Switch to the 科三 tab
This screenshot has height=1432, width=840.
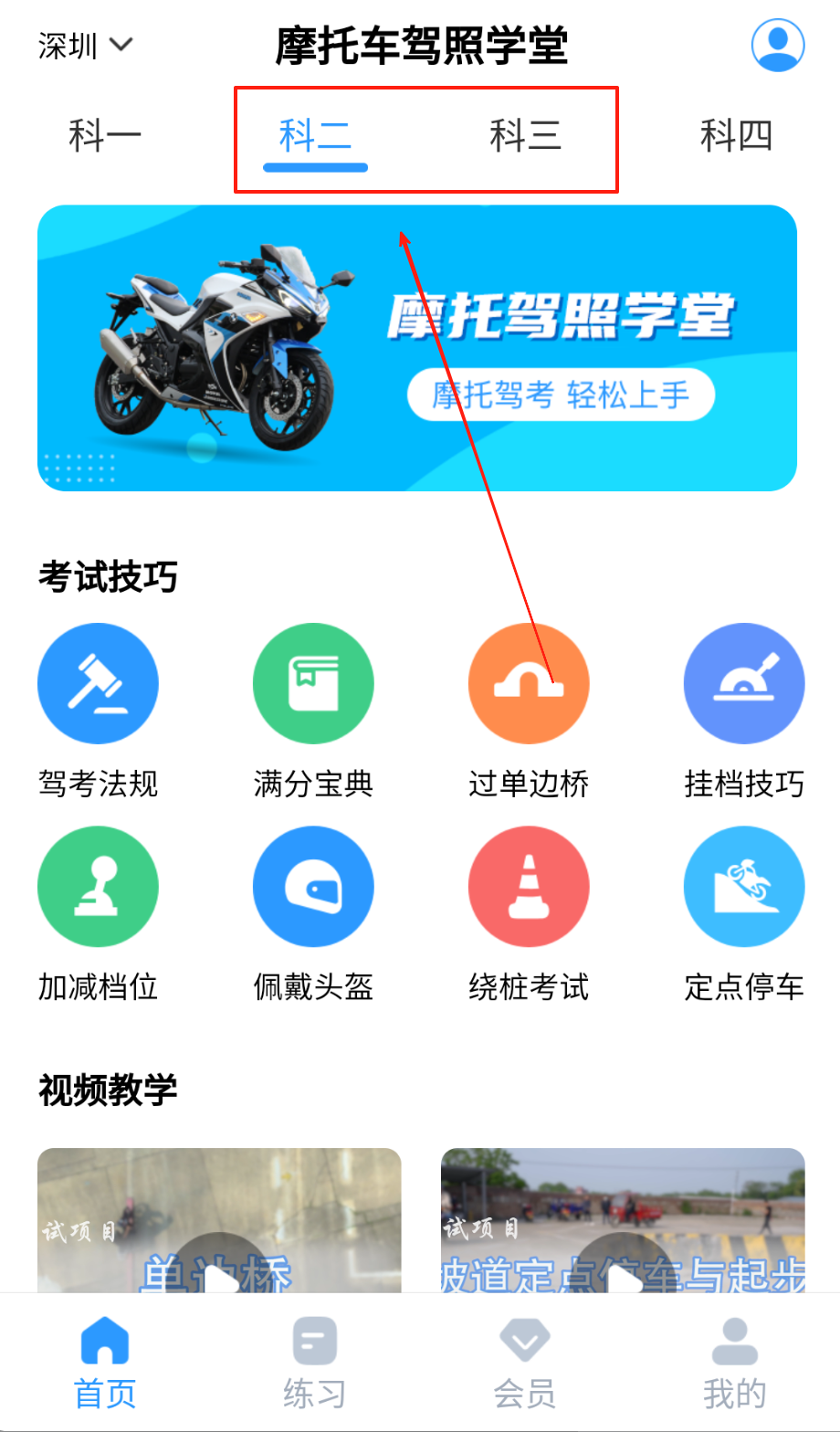[x=525, y=137]
